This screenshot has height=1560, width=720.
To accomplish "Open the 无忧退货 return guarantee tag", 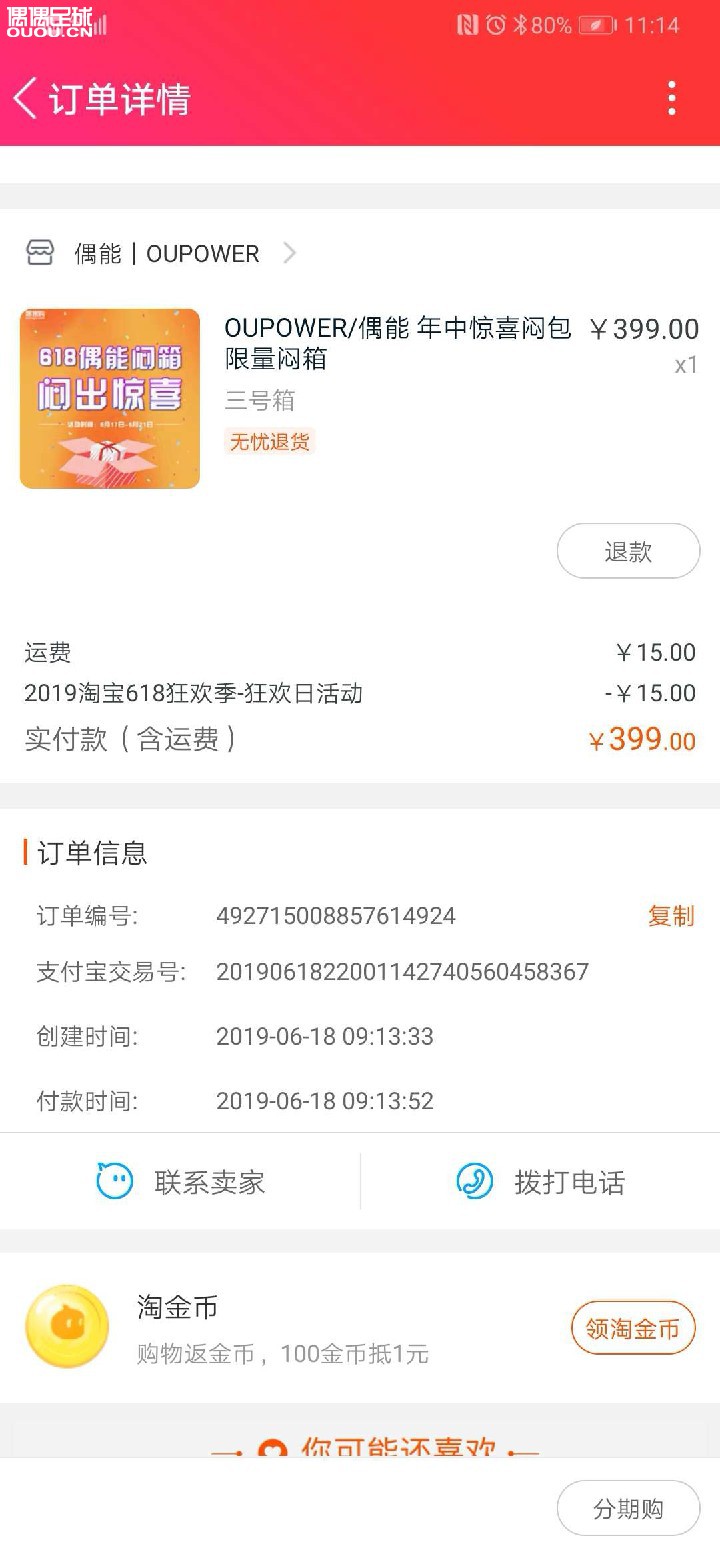I will 269,441.
